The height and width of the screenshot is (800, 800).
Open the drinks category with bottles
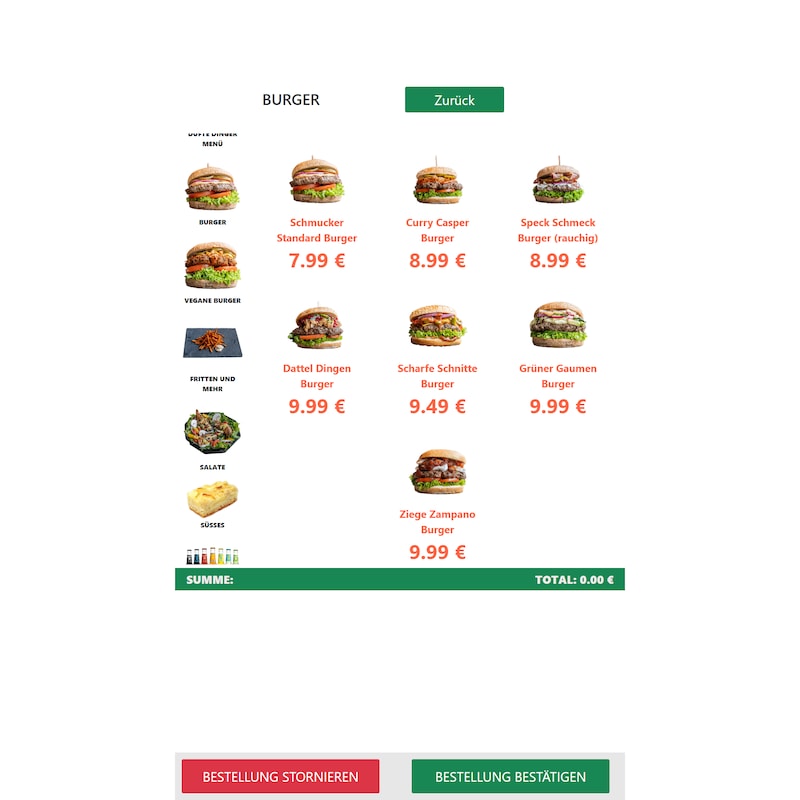click(212, 556)
